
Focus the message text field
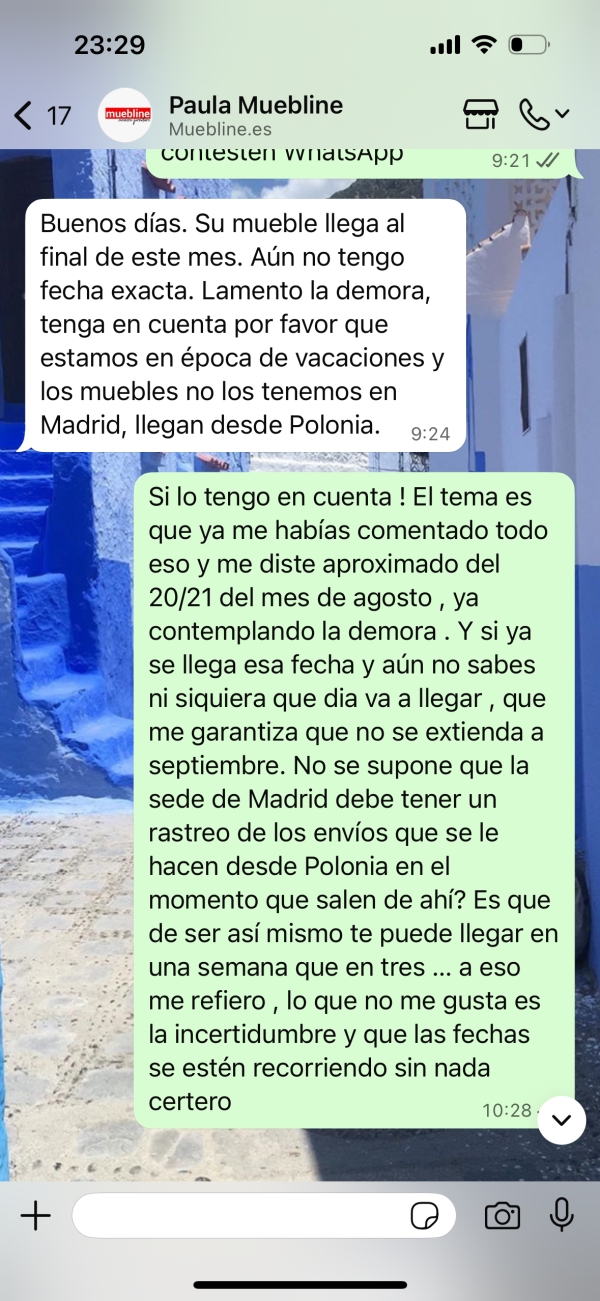click(x=240, y=1215)
